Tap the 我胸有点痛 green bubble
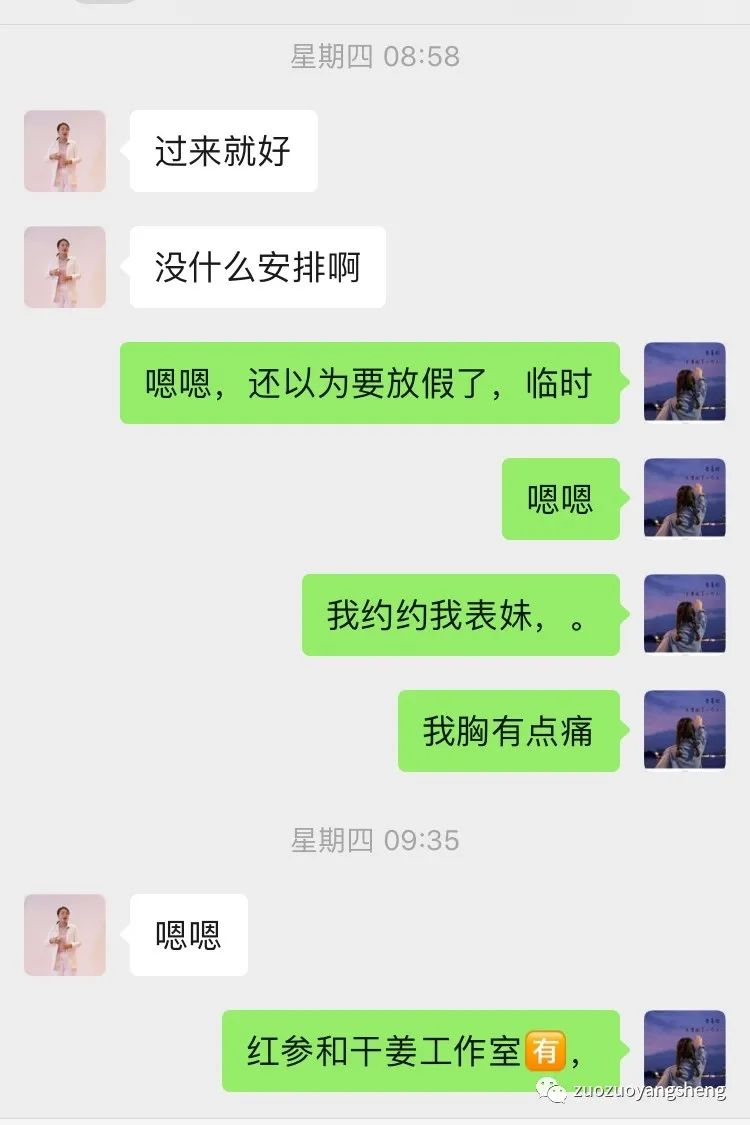This screenshot has width=750, height=1125. click(508, 731)
